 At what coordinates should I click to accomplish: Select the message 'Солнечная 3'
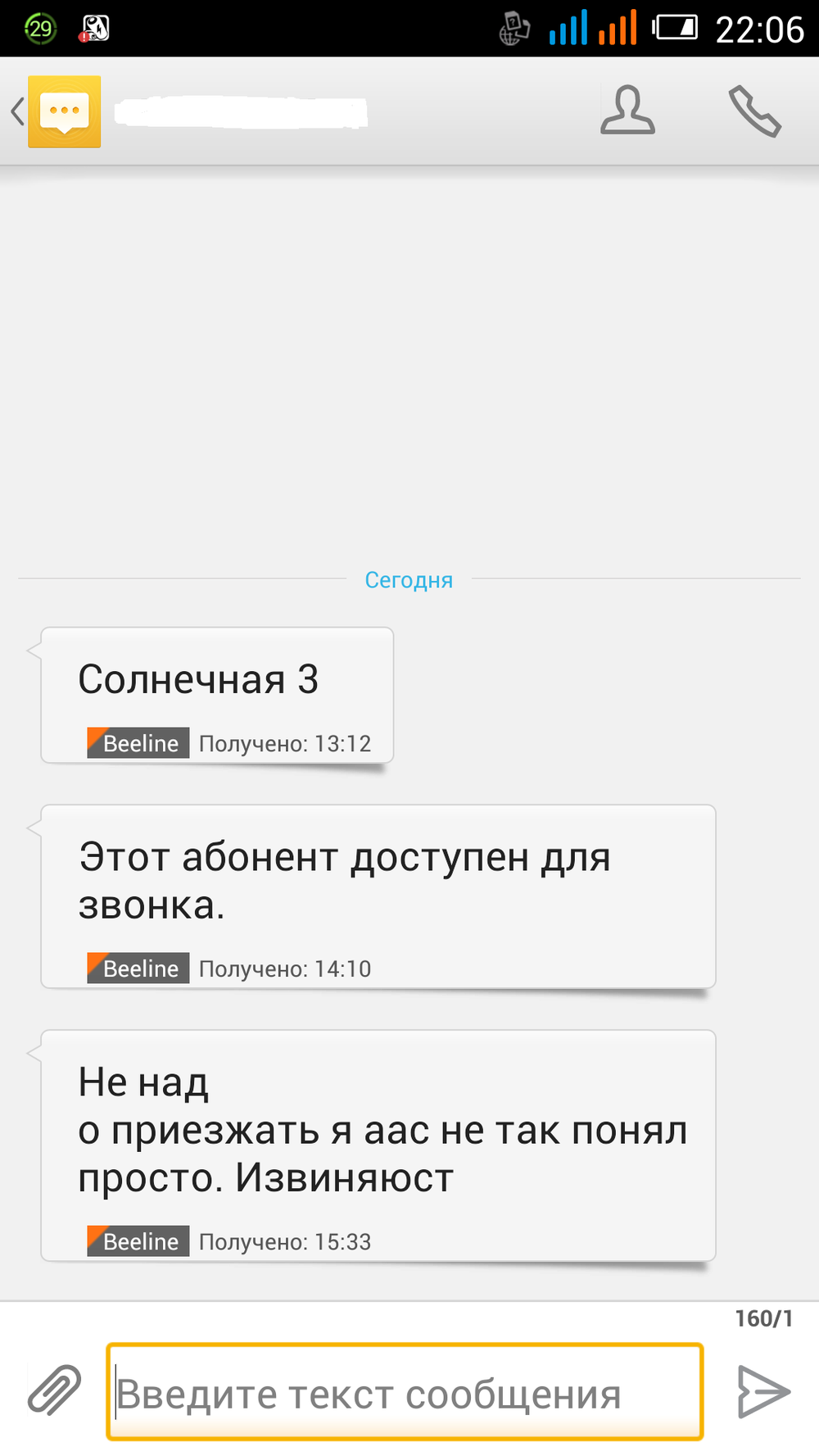[217, 695]
